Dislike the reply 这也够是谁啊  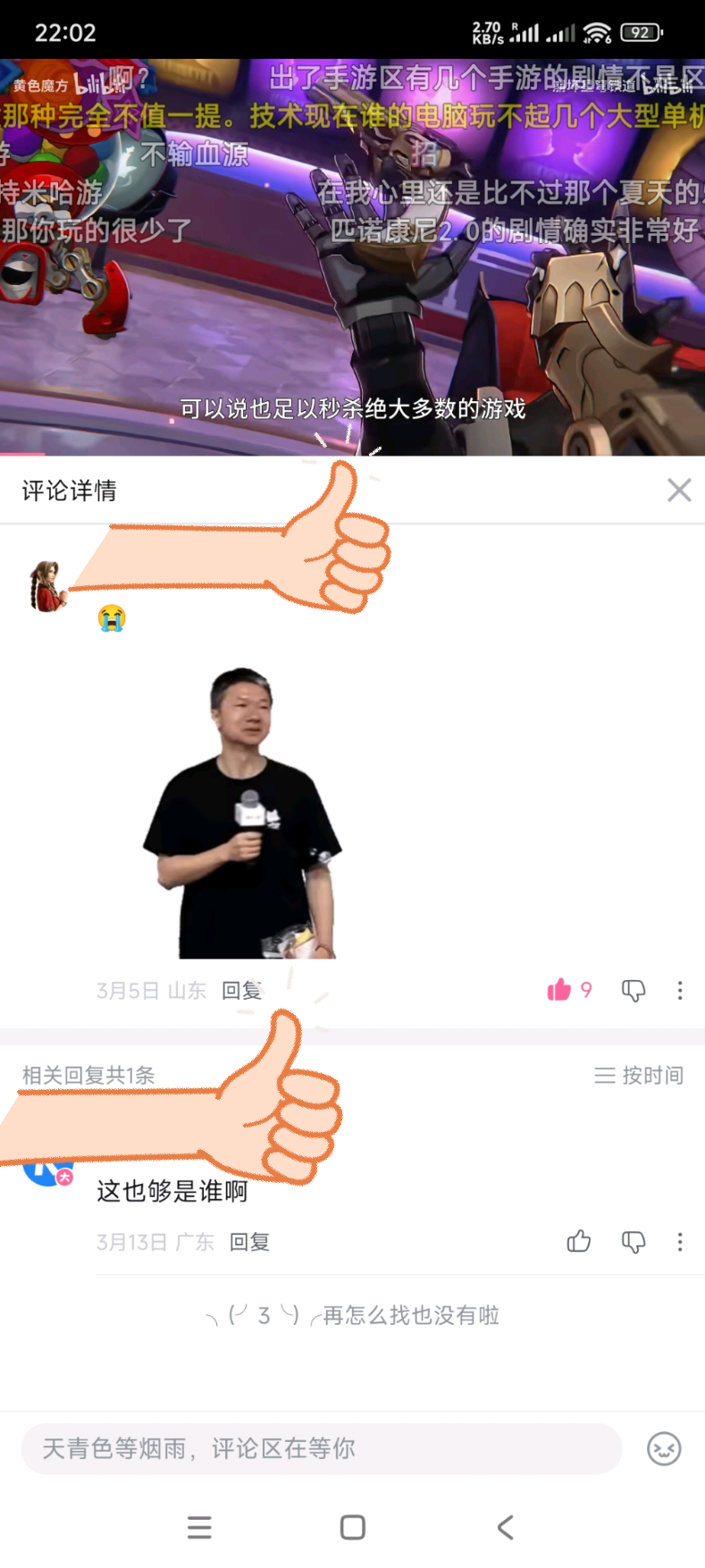(634, 1241)
